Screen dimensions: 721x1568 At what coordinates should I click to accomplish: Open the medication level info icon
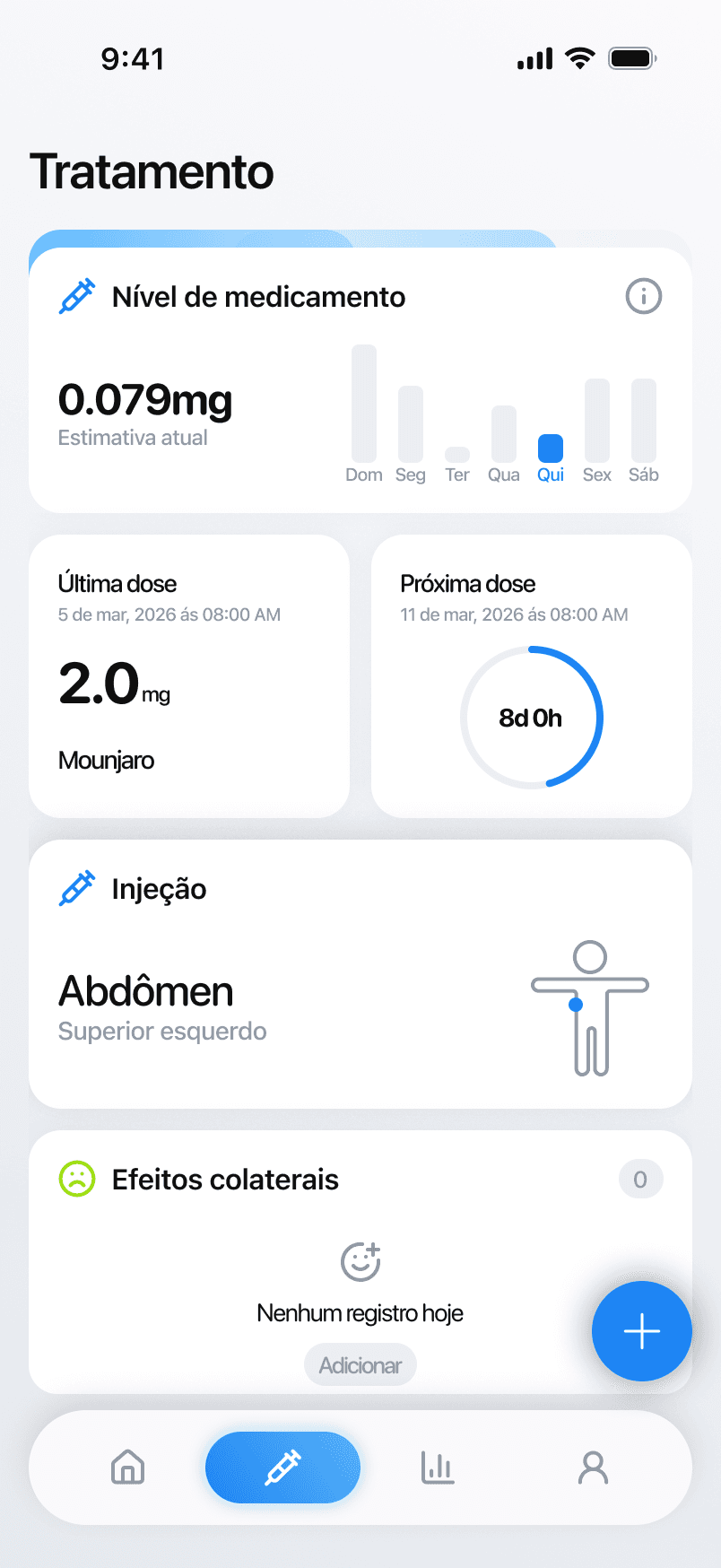643,296
